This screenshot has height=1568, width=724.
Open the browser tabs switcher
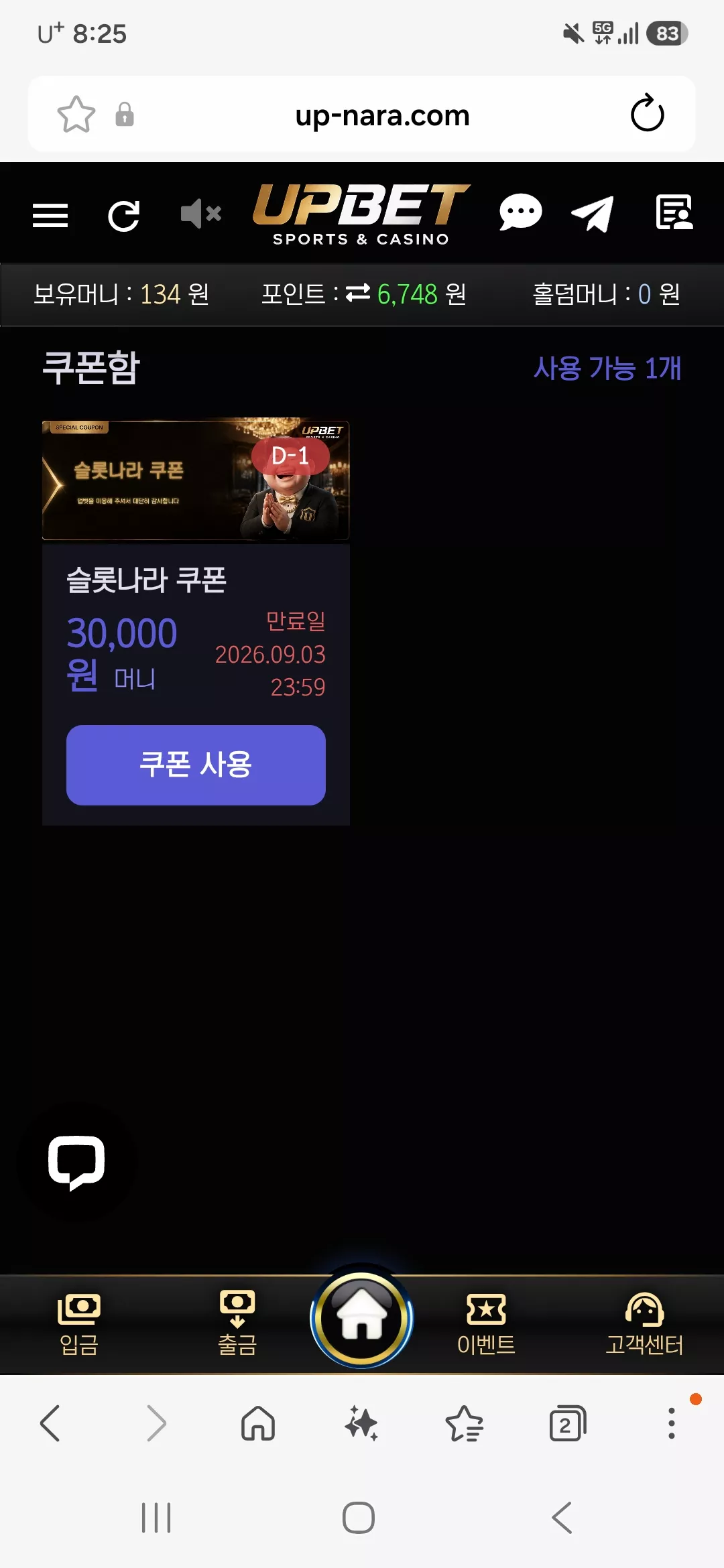[x=568, y=1423]
